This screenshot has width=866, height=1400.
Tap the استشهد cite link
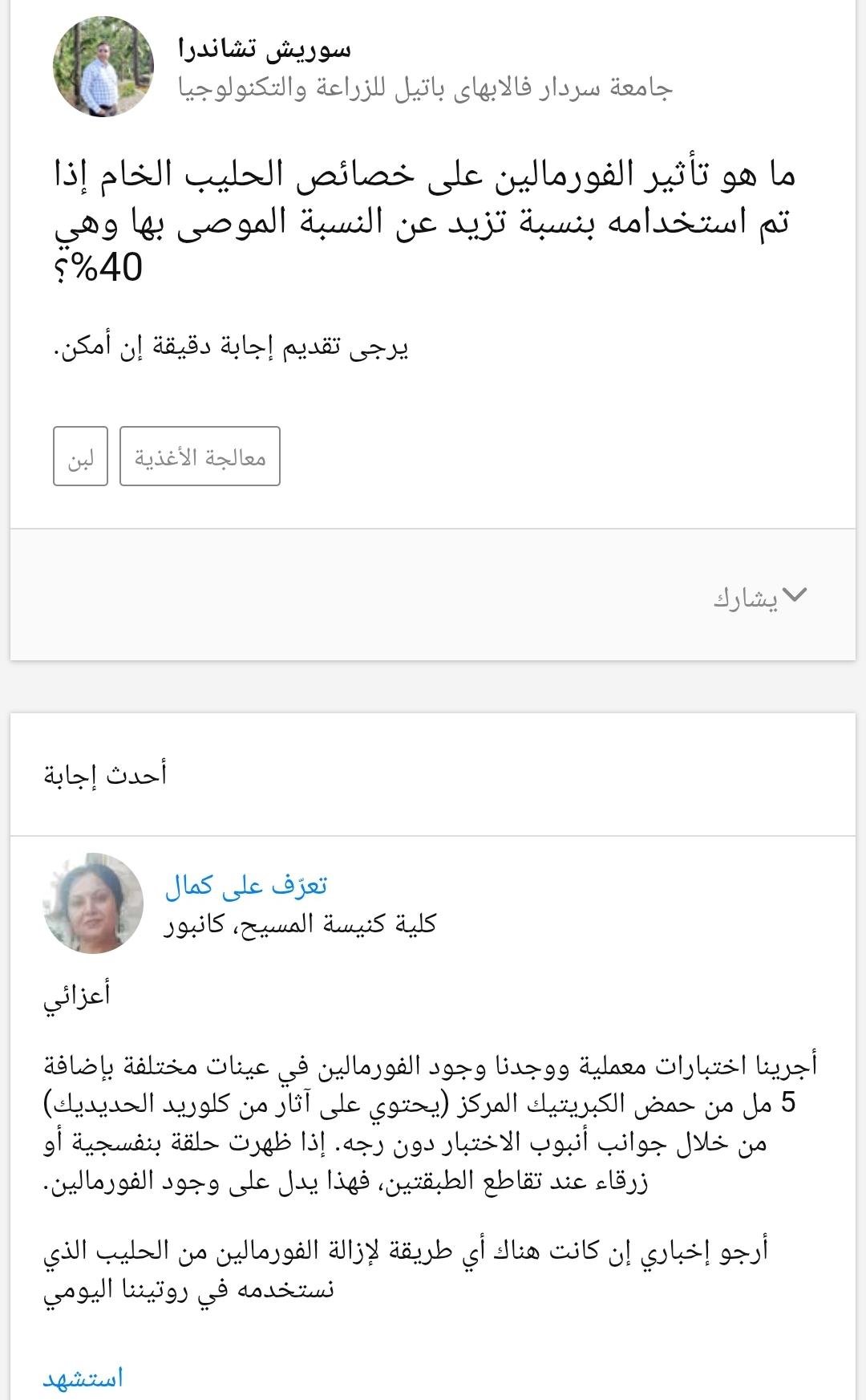click(83, 1378)
